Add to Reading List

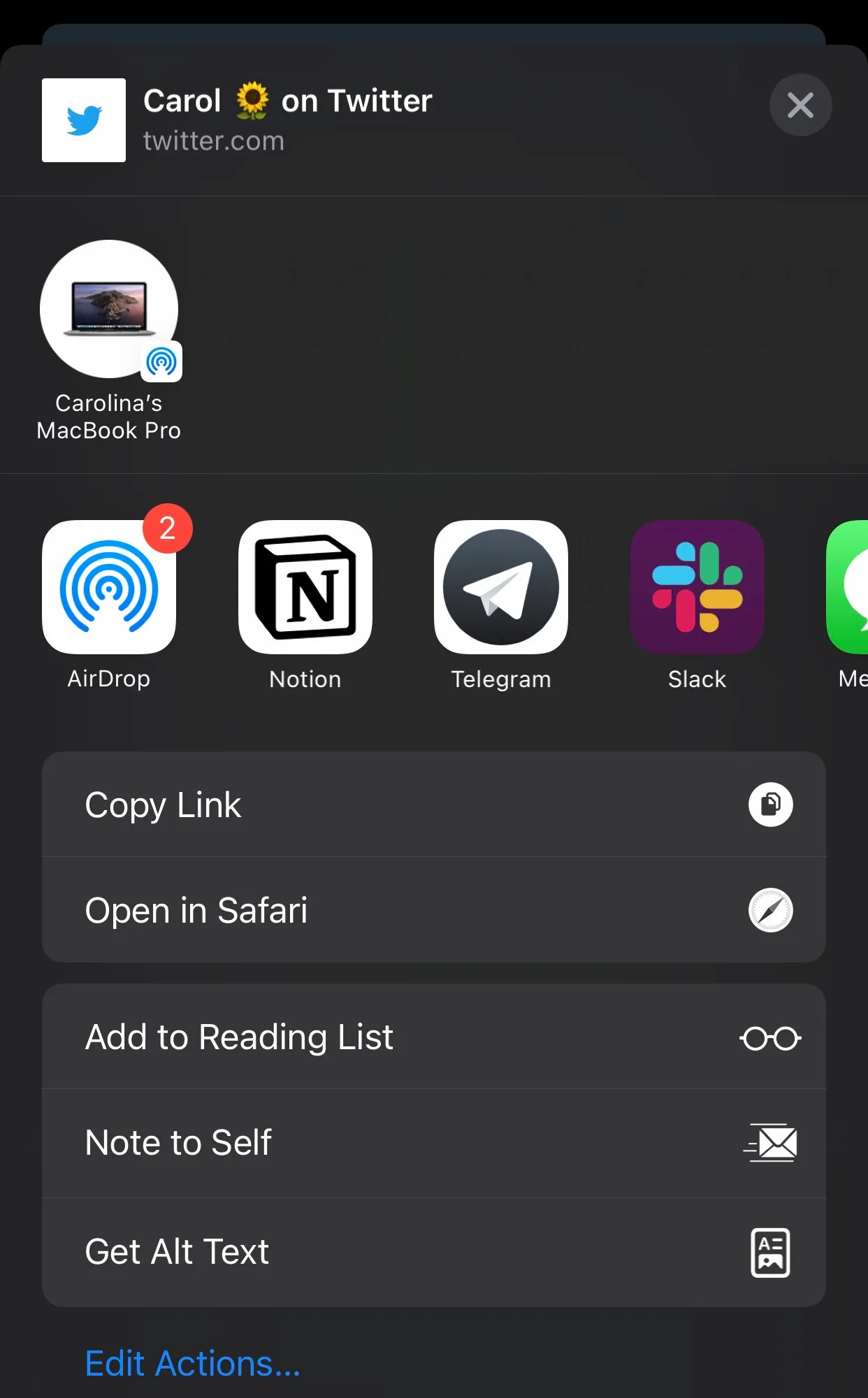(x=238, y=1037)
